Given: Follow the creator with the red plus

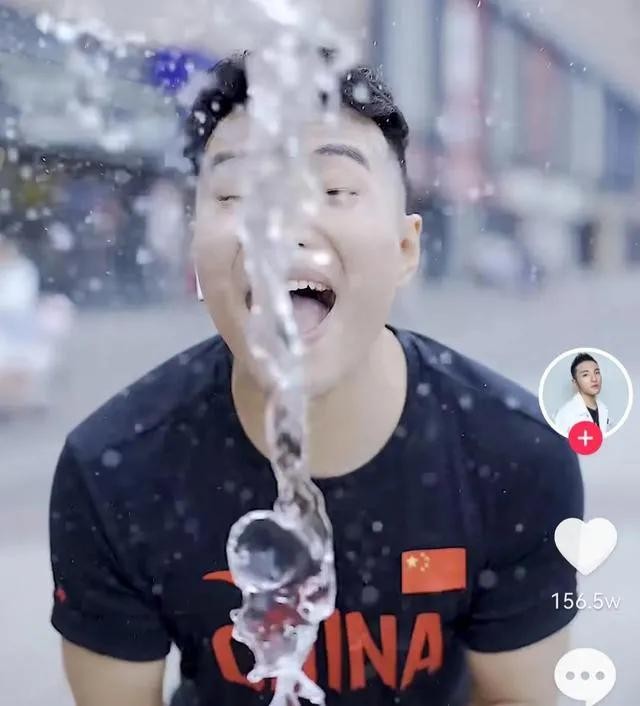Looking at the screenshot, I should pos(585,438).
